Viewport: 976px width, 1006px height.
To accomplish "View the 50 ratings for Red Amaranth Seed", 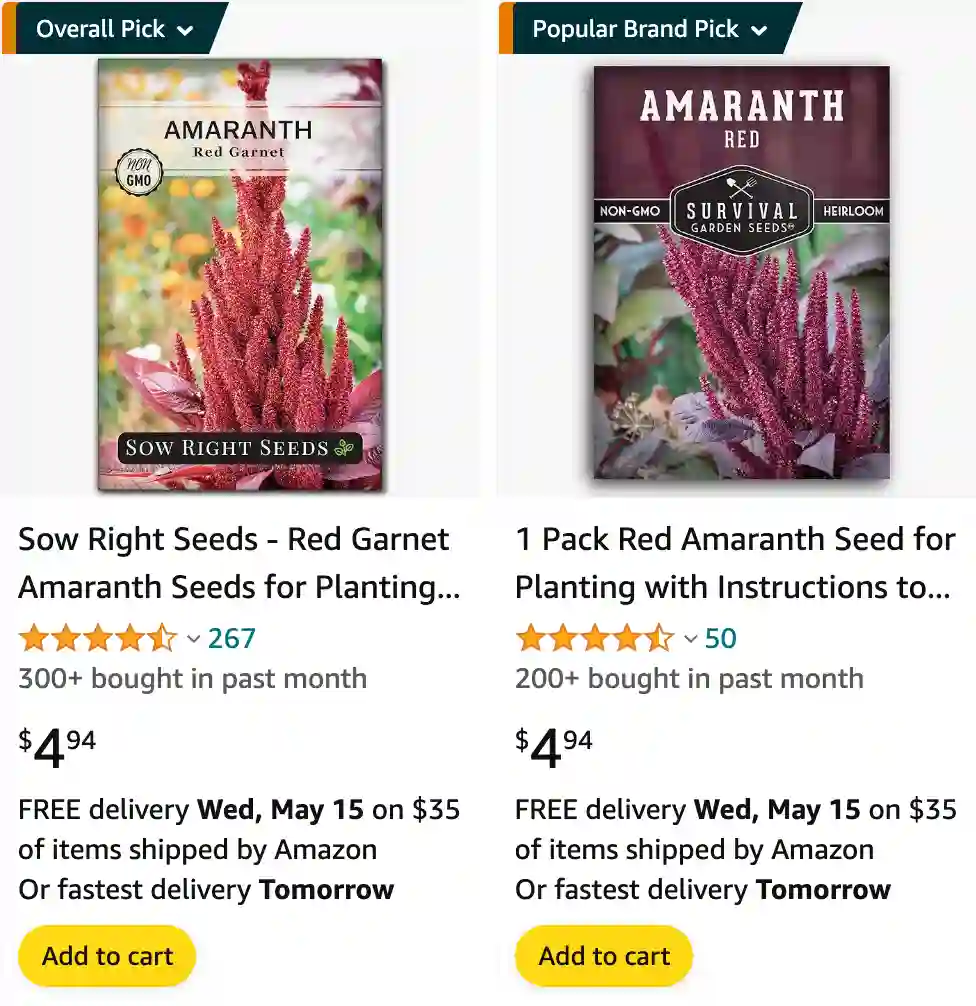I will pyautogui.click(x=720, y=638).
